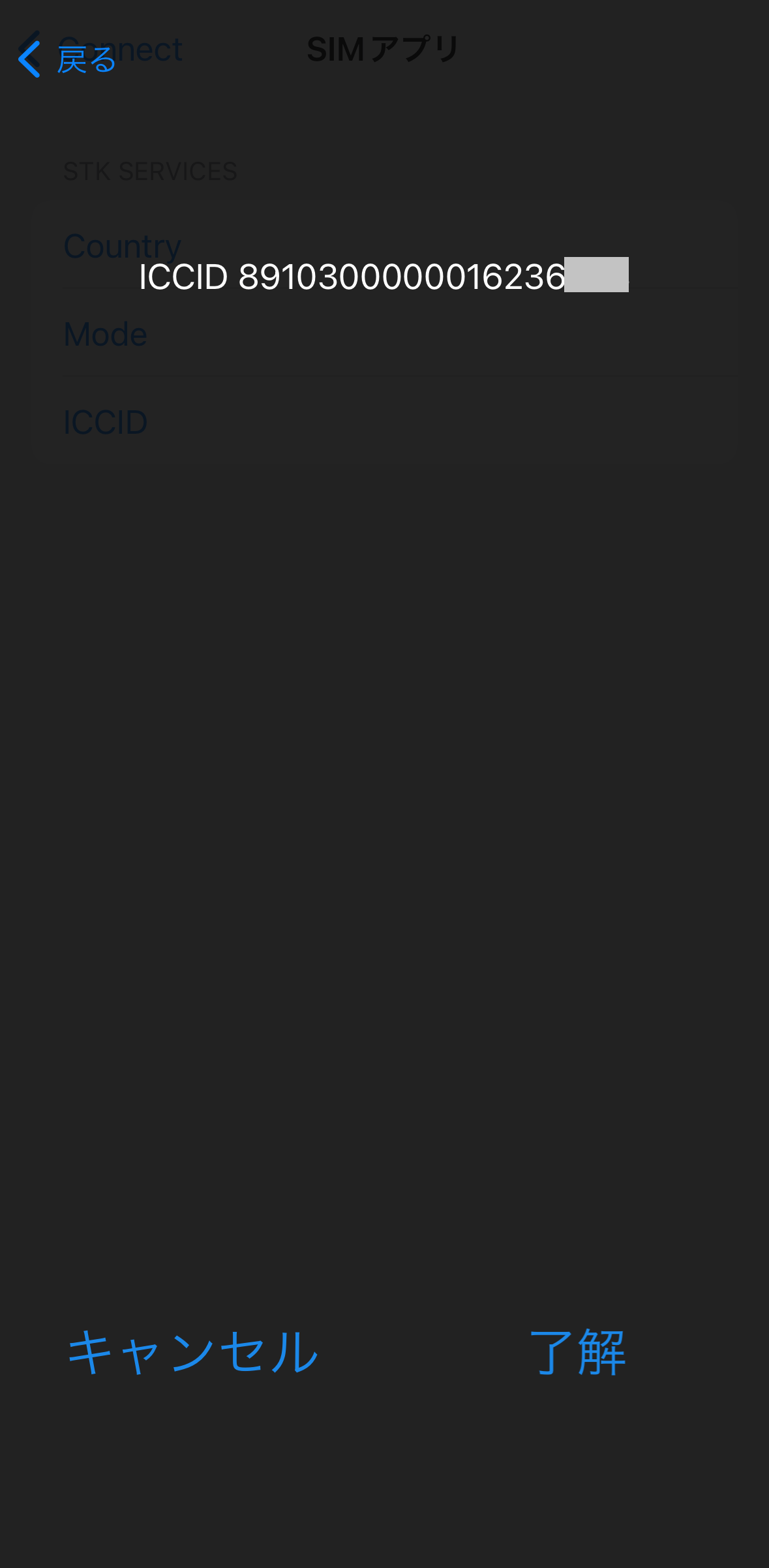Go back with the 戻る button
This screenshot has height=1568, width=769.
click(67, 60)
